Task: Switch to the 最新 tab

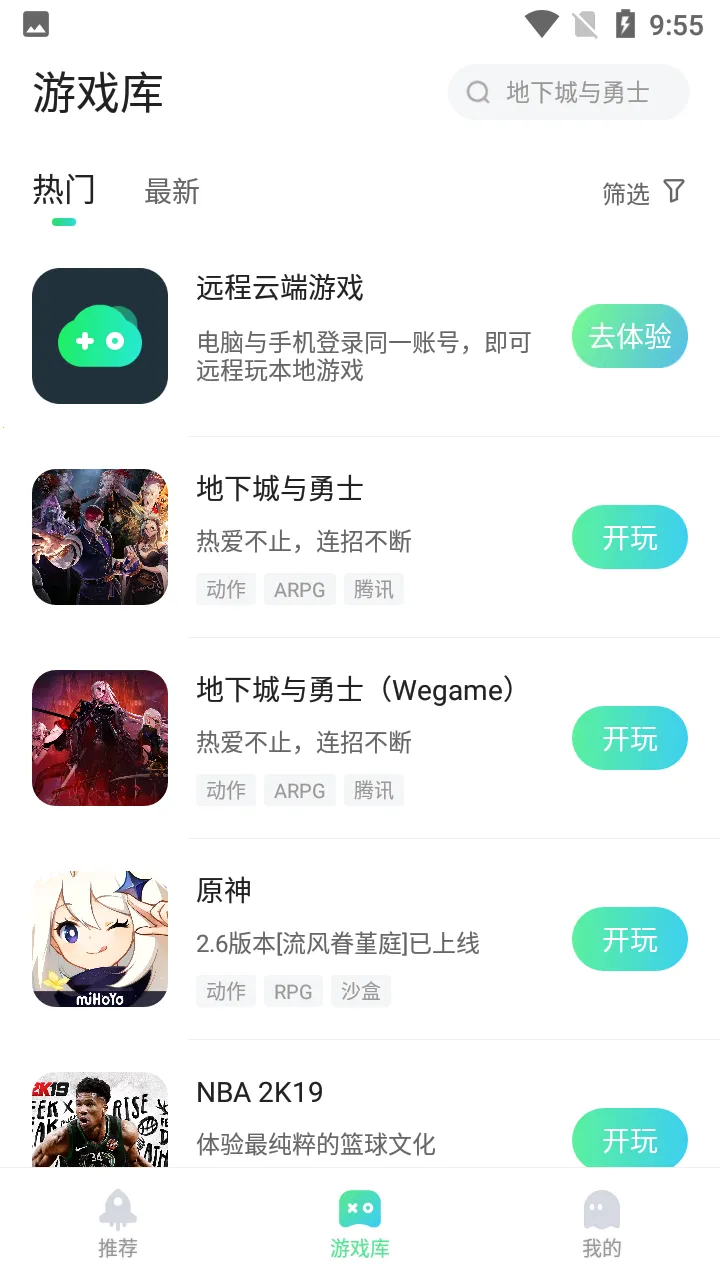Action: pyautogui.click(x=171, y=191)
